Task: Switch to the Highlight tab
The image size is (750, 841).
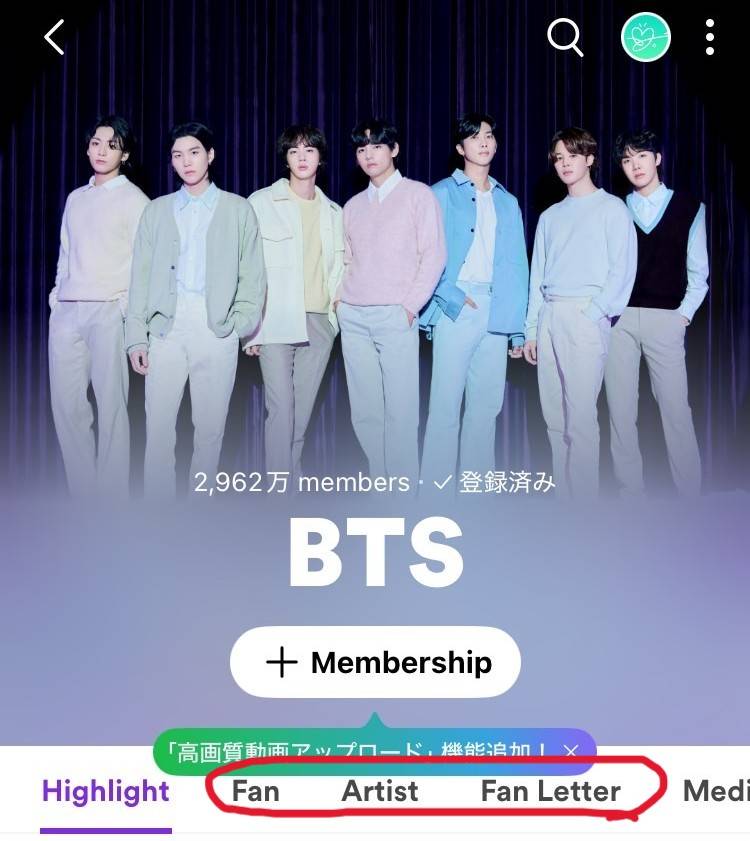Action: tap(106, 792)
